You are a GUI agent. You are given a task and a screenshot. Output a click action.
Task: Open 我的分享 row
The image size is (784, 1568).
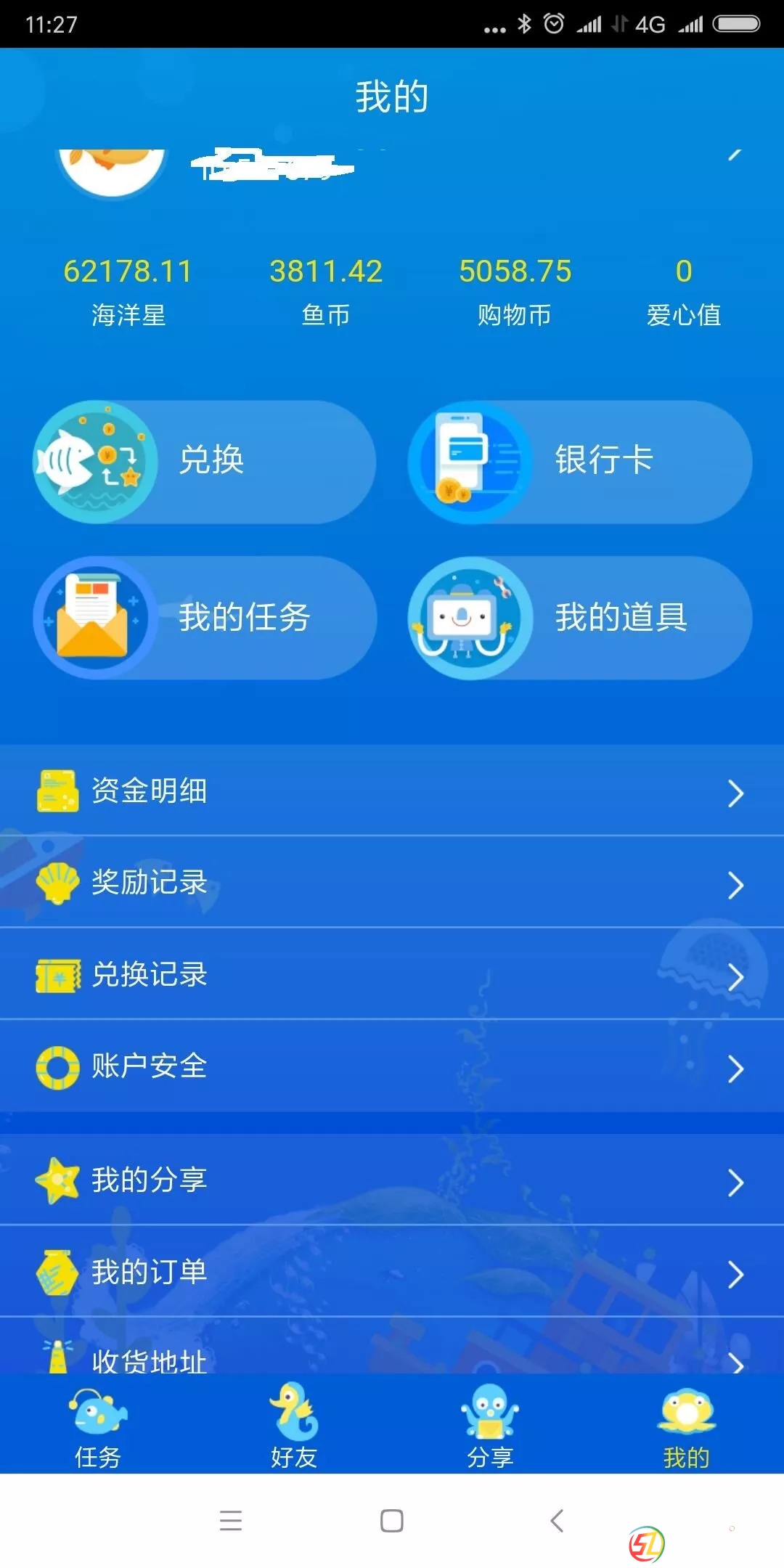click(x=392, y=1180)
